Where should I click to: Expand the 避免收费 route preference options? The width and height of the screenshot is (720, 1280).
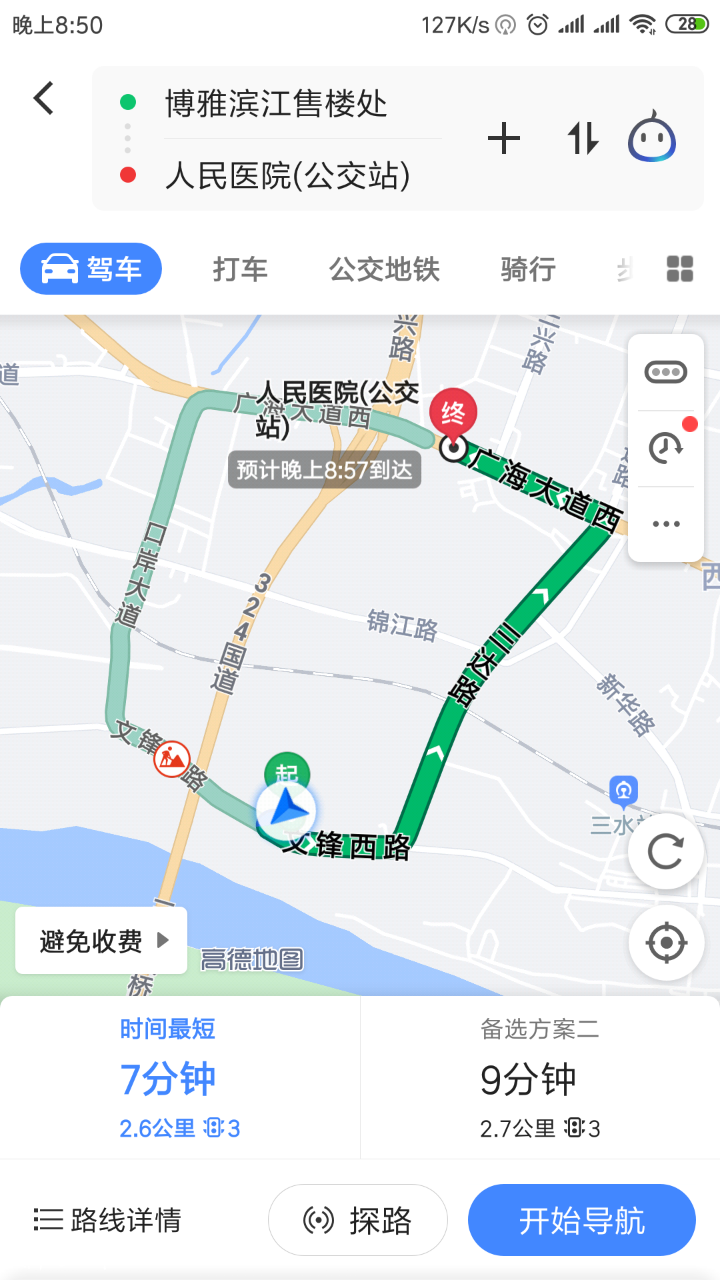(100, 939)
